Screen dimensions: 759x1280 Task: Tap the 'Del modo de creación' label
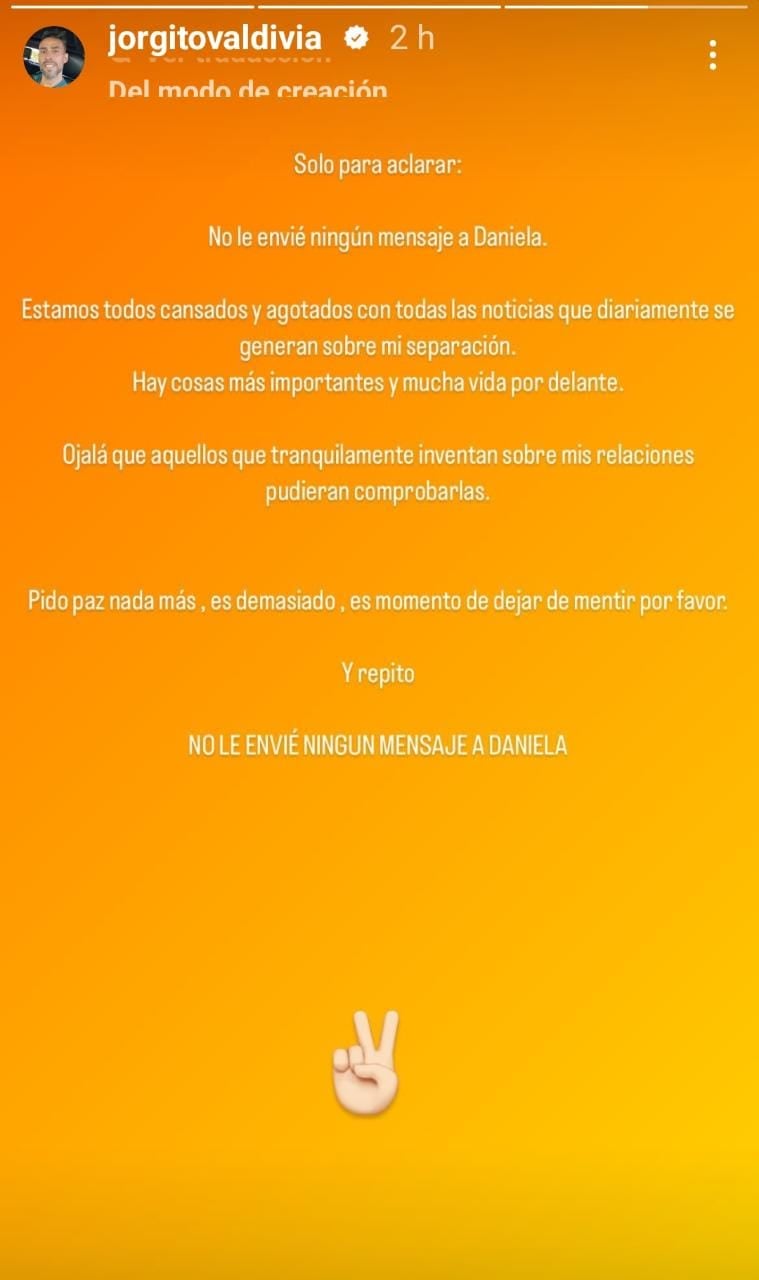(247, 88)
